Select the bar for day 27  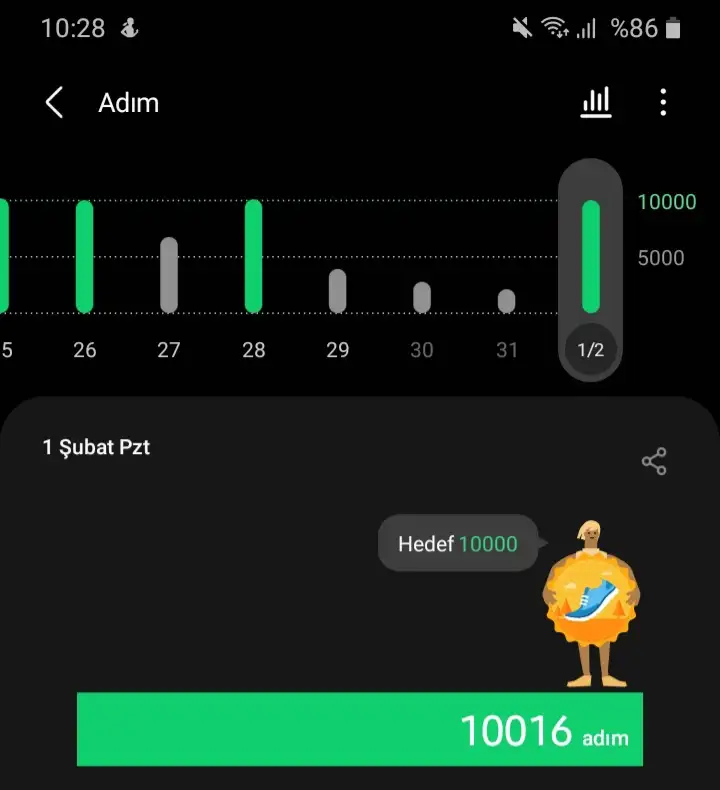coord(169,275)
